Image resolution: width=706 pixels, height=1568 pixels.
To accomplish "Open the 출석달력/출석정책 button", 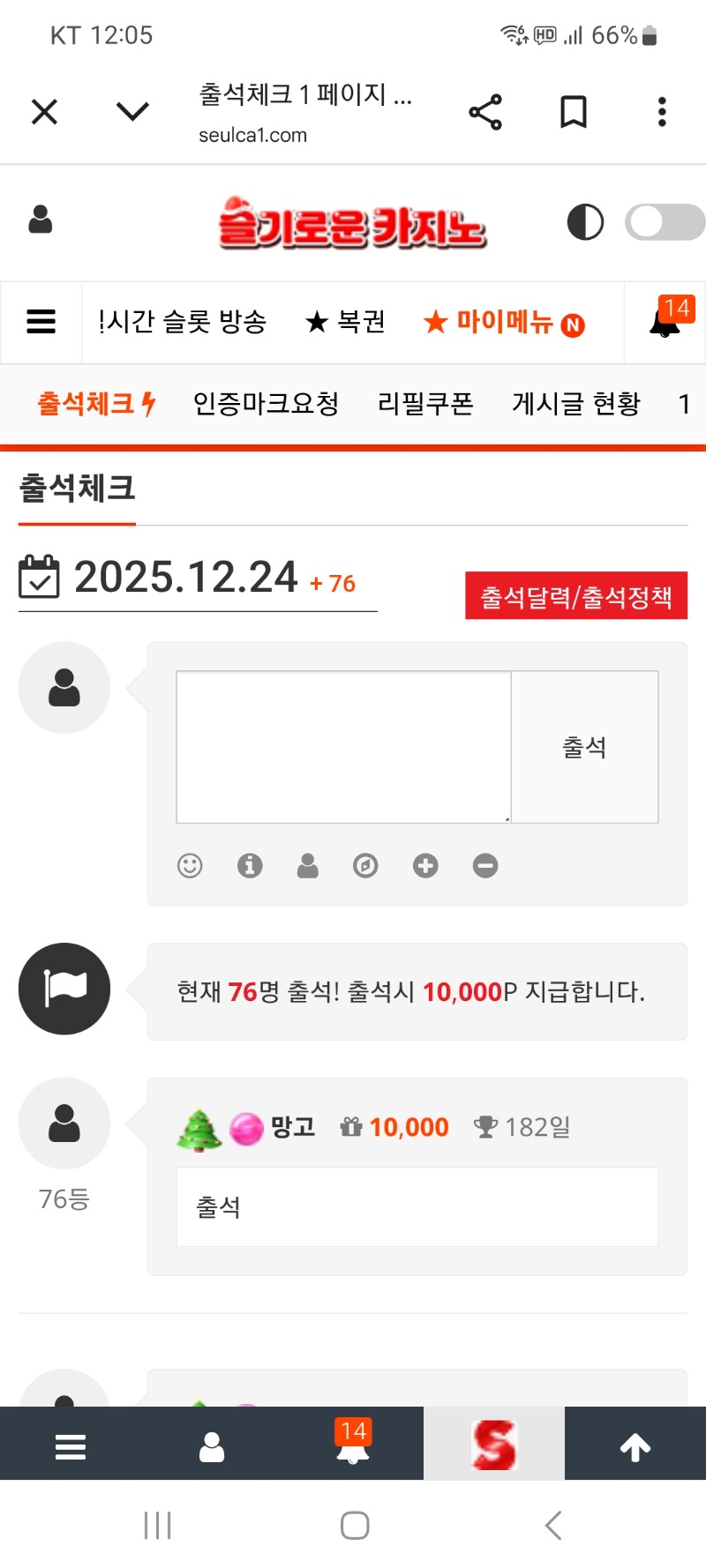I will (575, 596).
